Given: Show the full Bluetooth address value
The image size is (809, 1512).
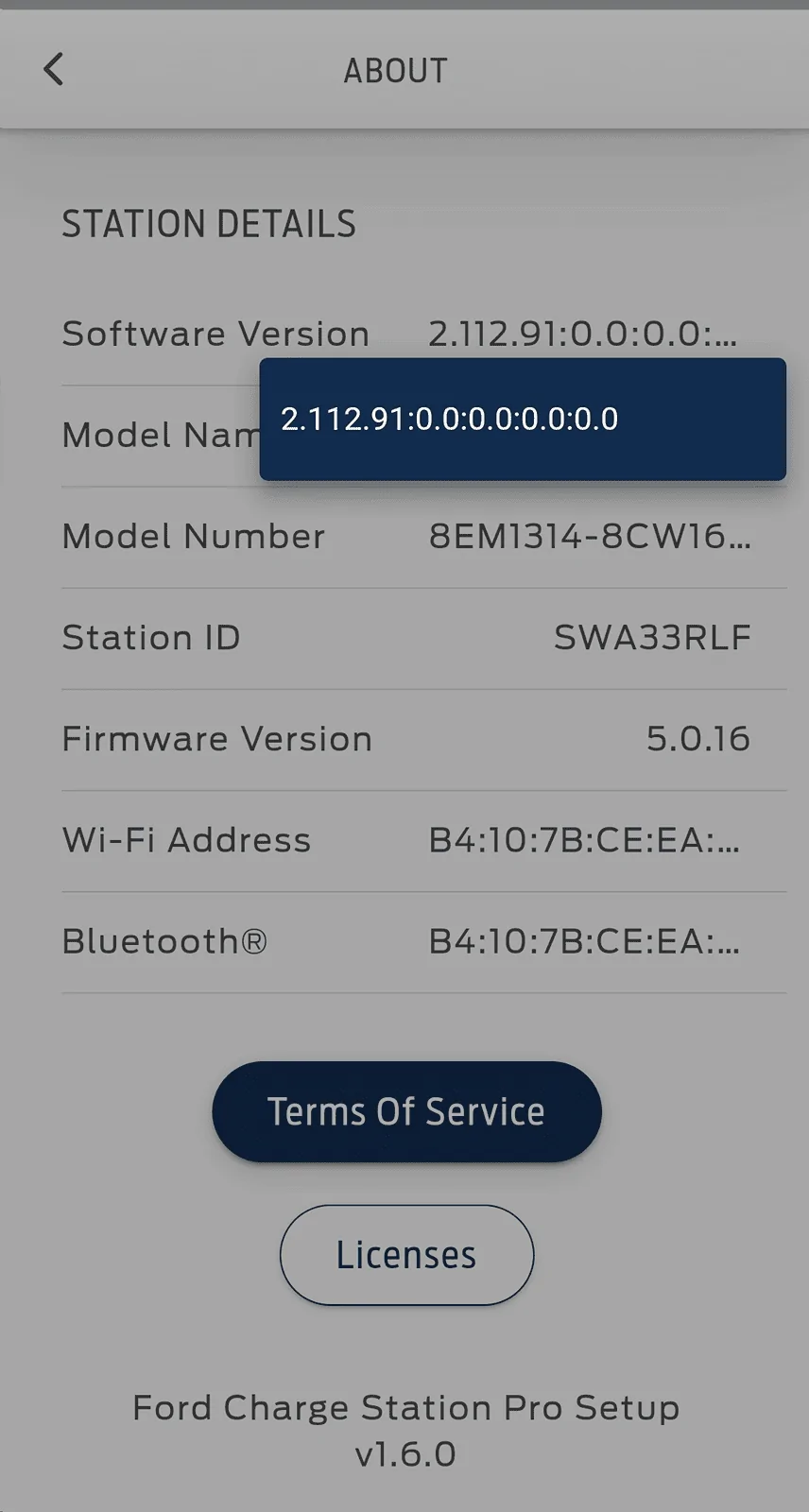Looking at the screenshot, I should click(584, 941).
